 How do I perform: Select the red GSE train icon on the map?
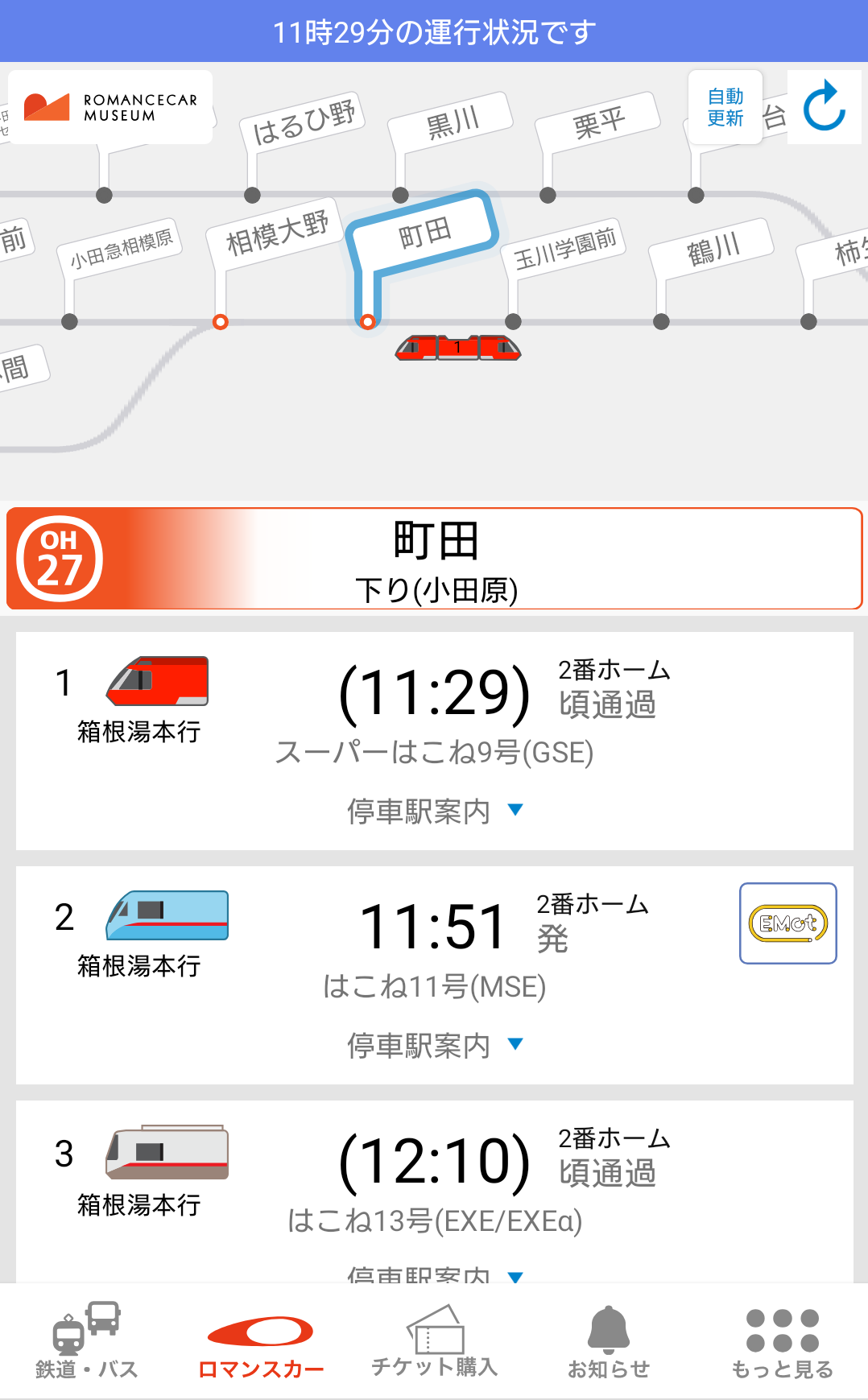pos(457,348)
